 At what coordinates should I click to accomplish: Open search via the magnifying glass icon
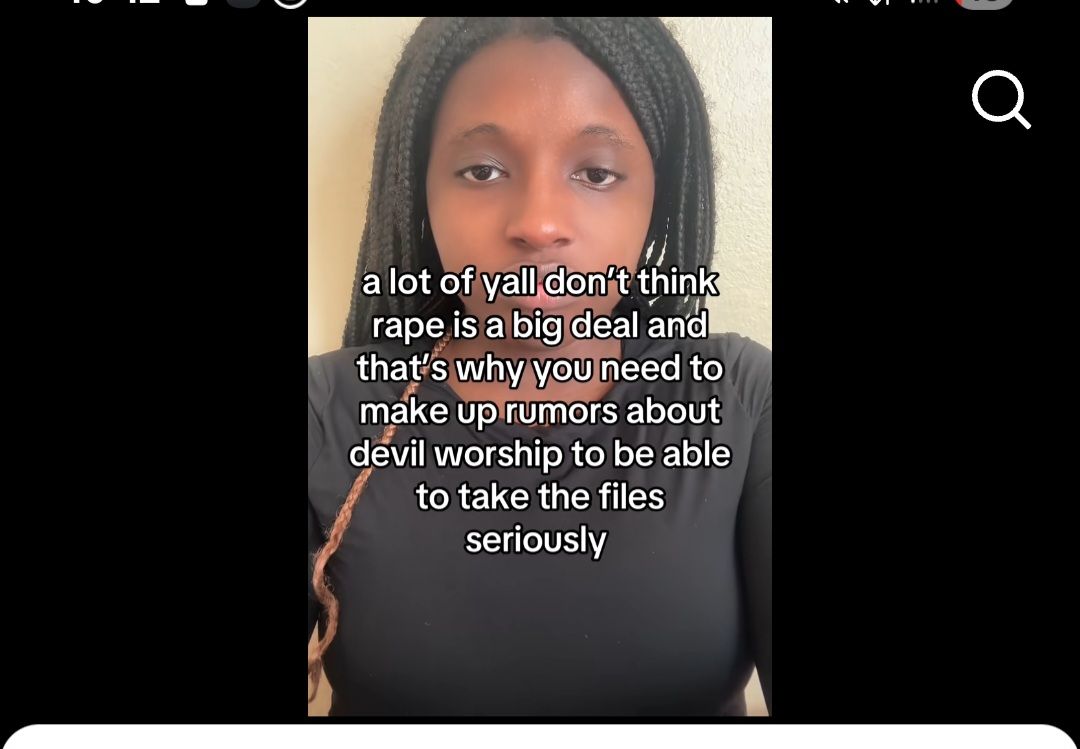tap(1000, 100)
